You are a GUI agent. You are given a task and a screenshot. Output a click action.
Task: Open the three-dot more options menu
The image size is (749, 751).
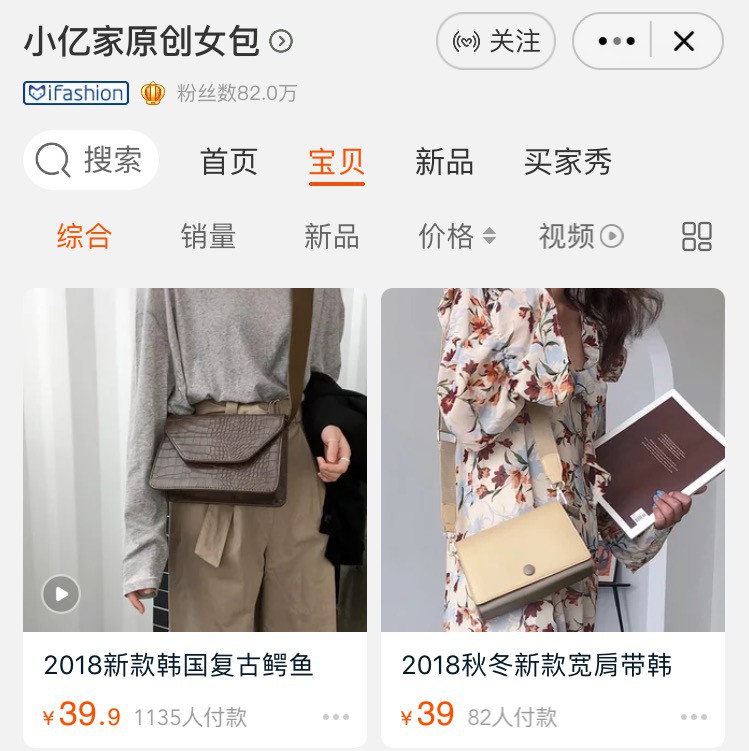pyautogui.click(x=616, y=41)
